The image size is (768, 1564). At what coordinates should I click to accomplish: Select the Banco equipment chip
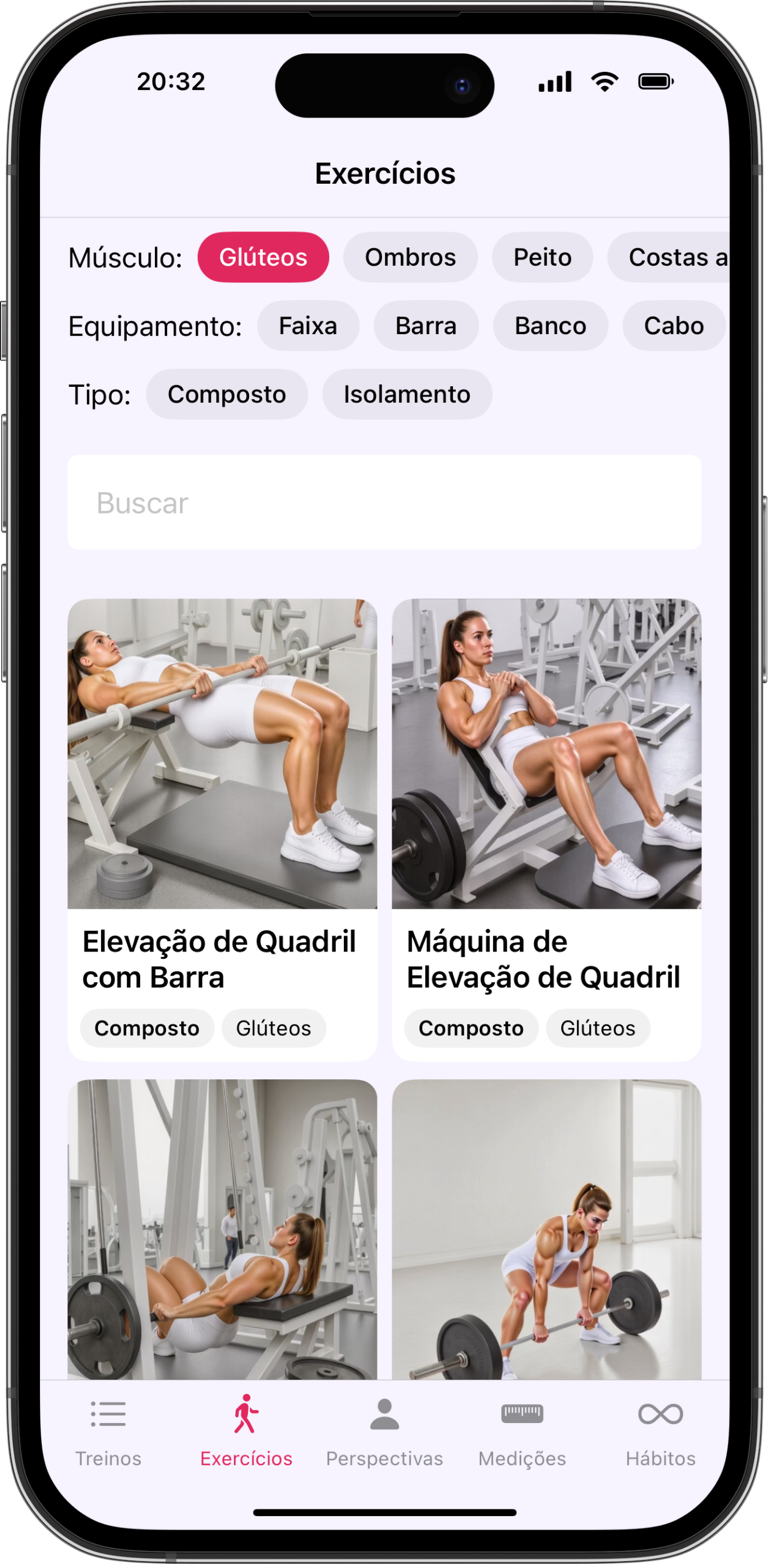point(550,326)
